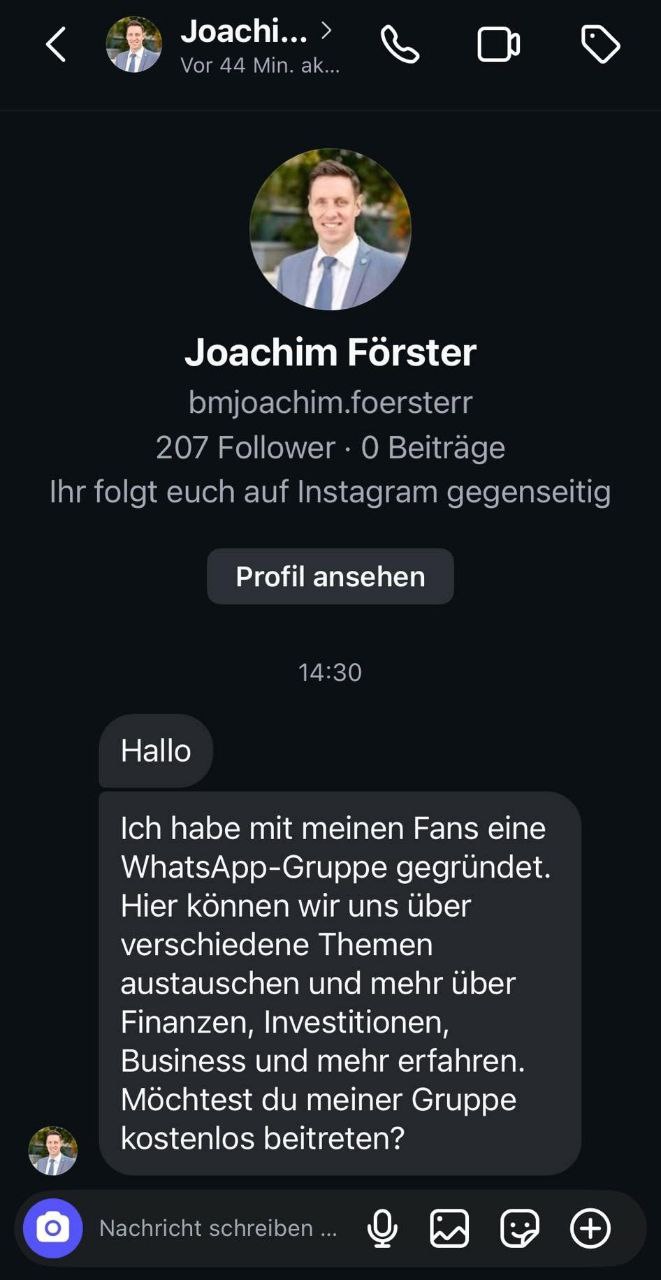Record a voice message with the microphone

pos(382,1228)
